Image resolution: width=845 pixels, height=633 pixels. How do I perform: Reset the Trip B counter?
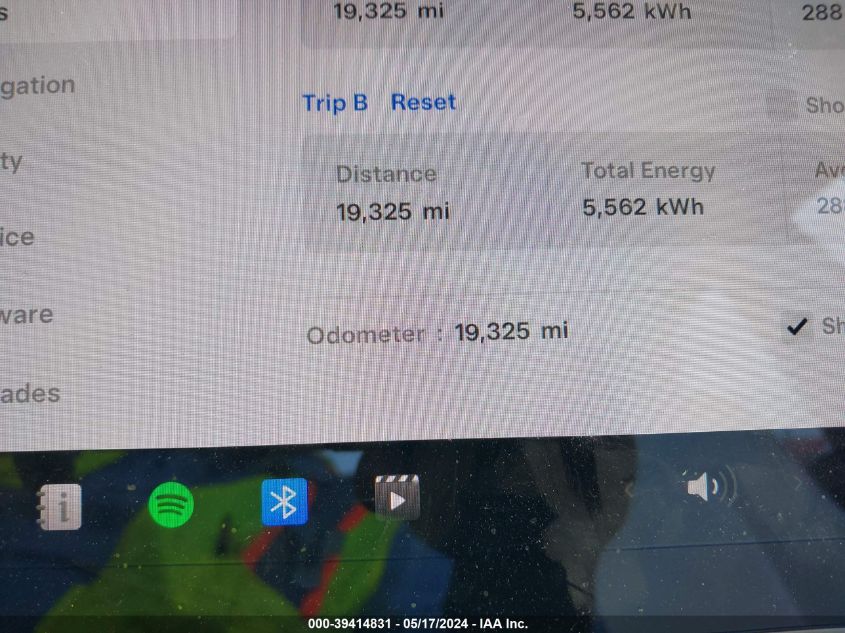(423, 102)
